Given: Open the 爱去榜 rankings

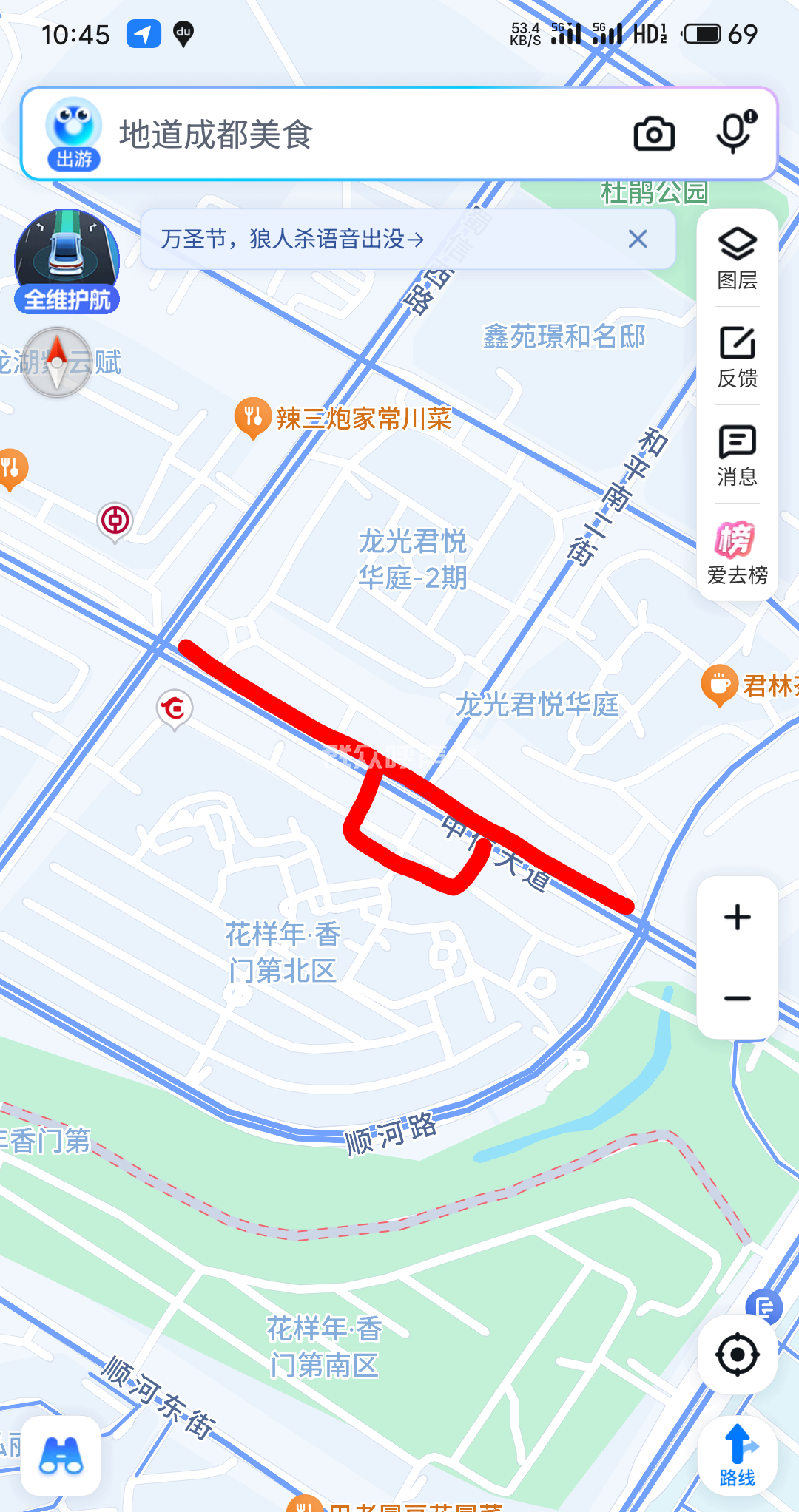Looking at the screenshot, I should point(738,552).
